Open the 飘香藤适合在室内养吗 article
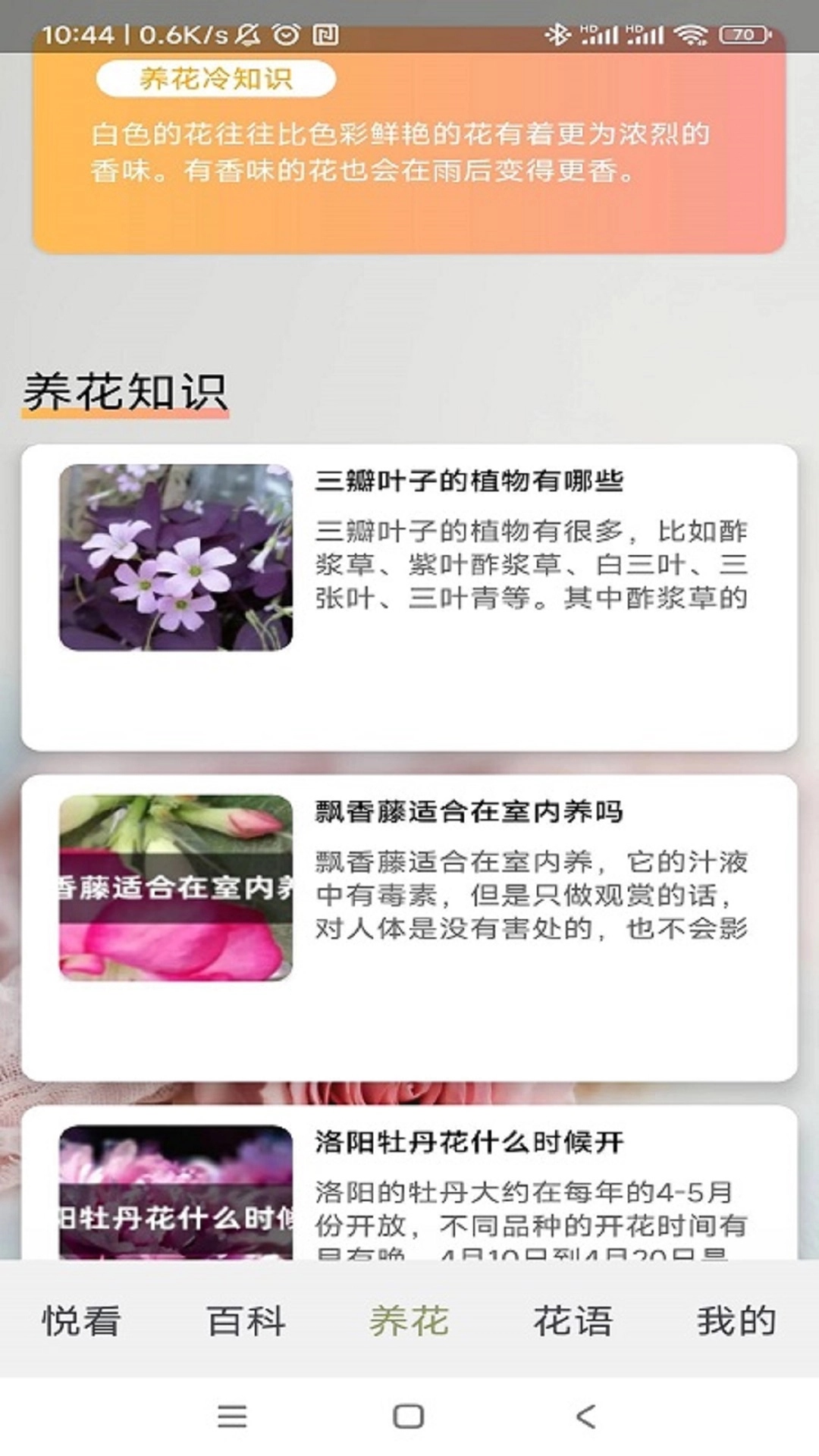The image size is (819, 1456). (x=409, y=927)
